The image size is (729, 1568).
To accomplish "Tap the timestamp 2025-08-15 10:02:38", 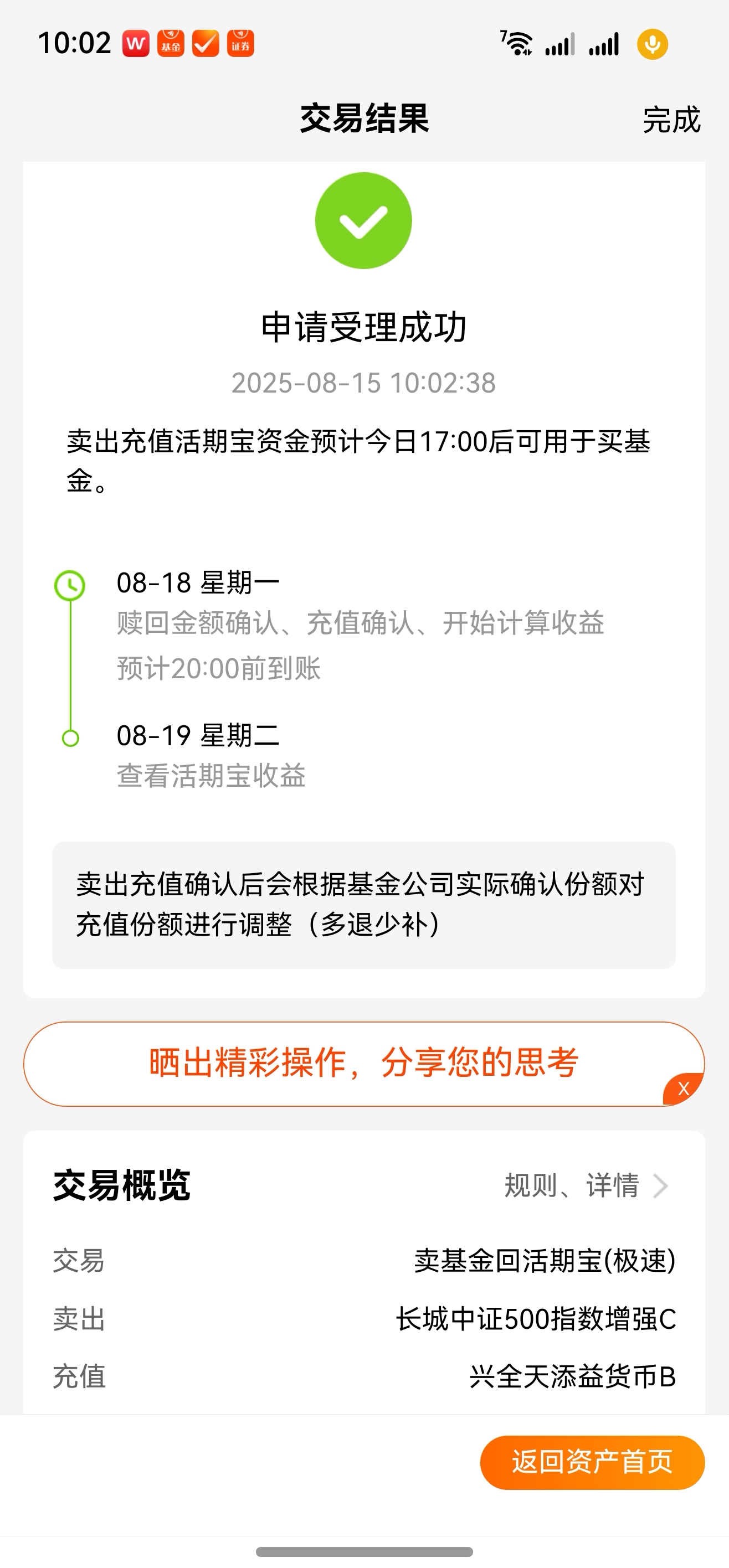I will click(x=363, y=382).
